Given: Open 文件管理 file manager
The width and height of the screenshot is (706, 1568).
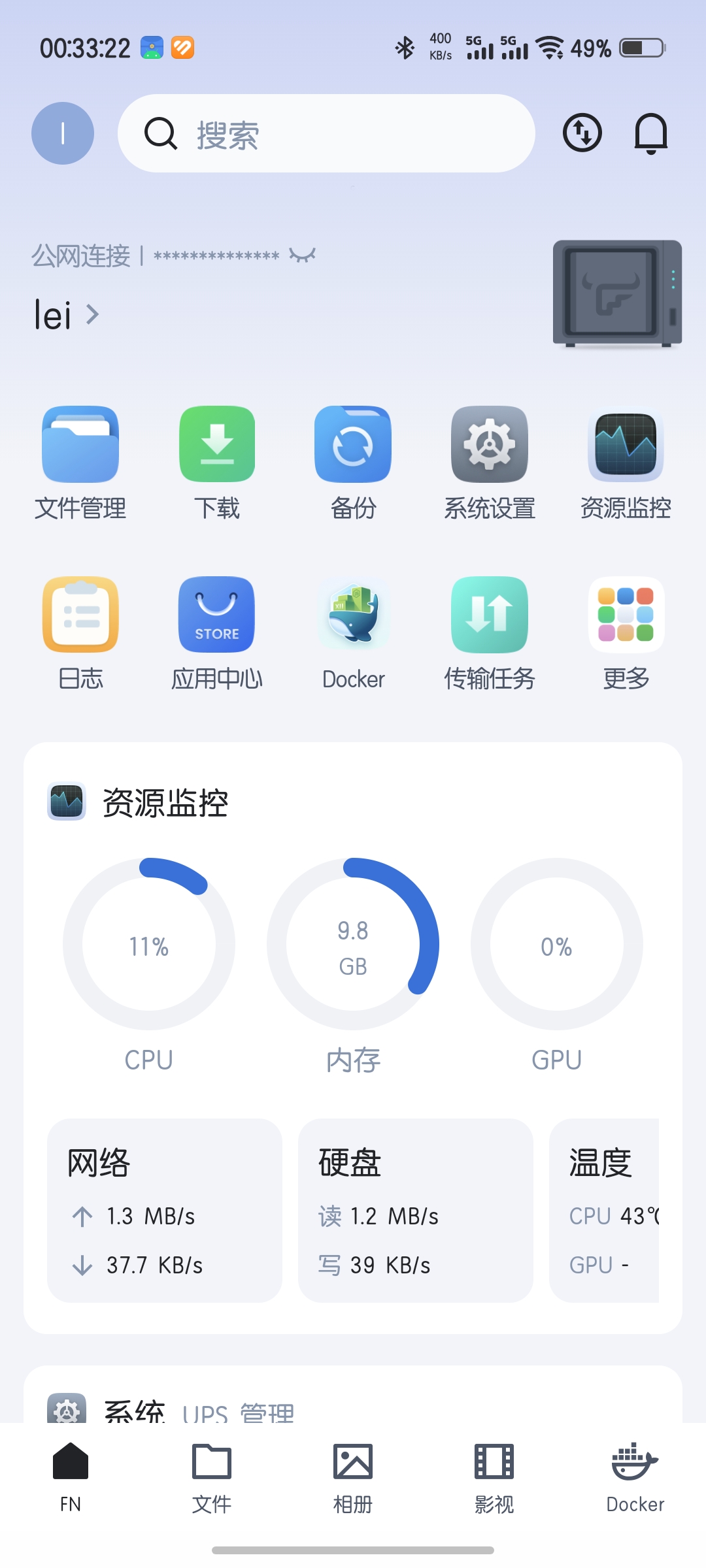Looking at the screenshot, I should pyautogui.click(x=80, y=445).
